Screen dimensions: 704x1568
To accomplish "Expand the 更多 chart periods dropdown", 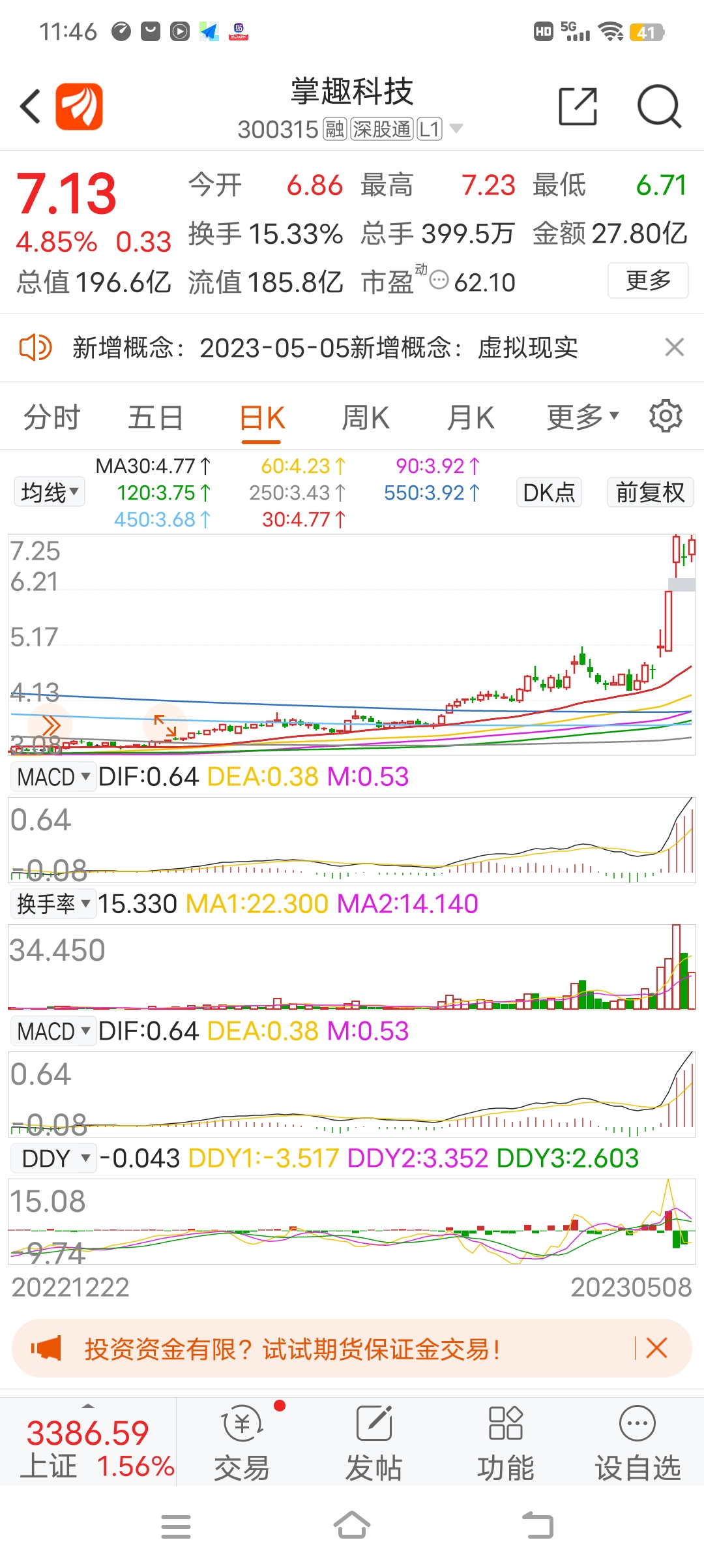I will coord(583,417).
